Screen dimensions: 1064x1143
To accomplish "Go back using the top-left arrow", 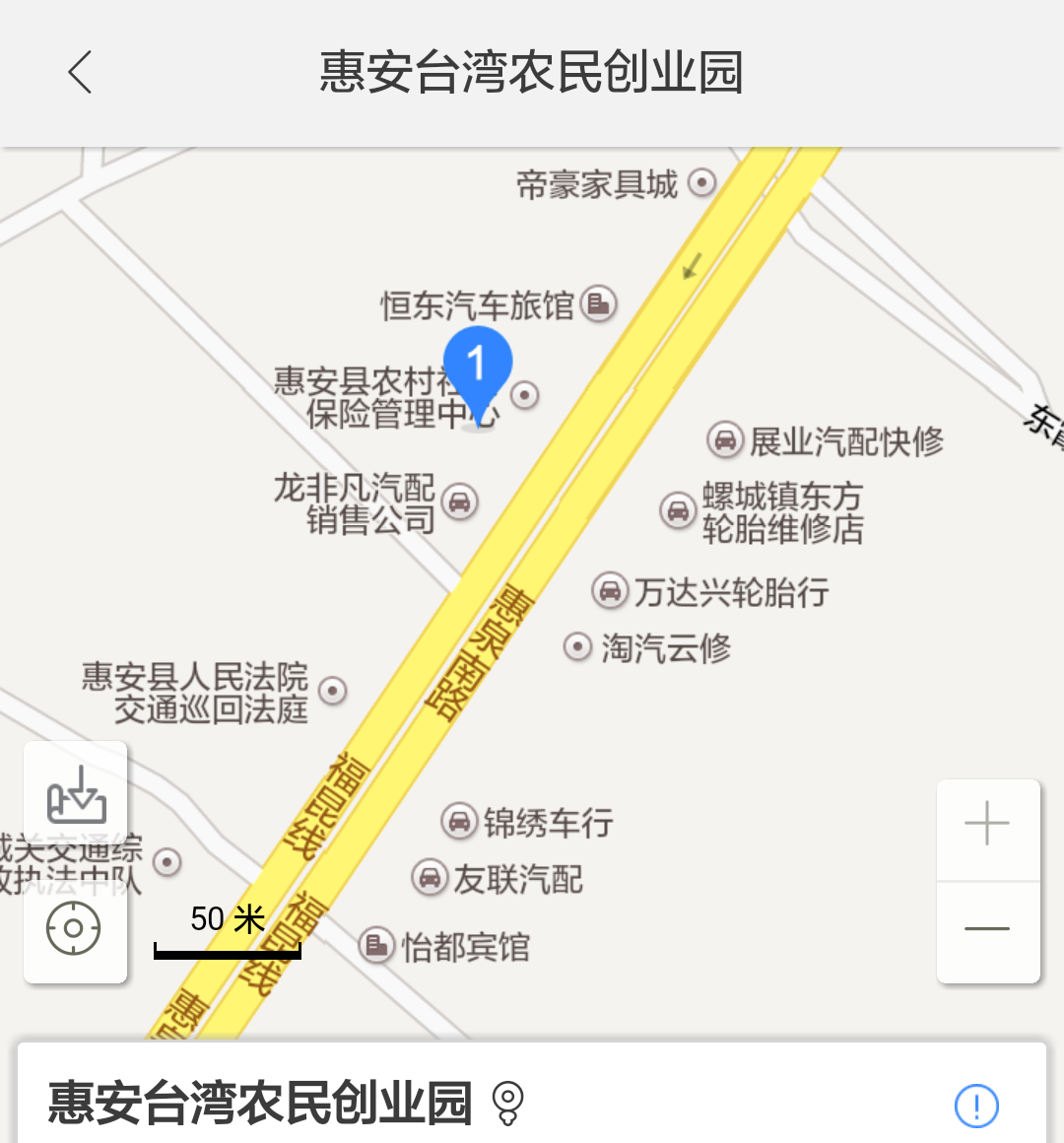I will tap(80, 72).
